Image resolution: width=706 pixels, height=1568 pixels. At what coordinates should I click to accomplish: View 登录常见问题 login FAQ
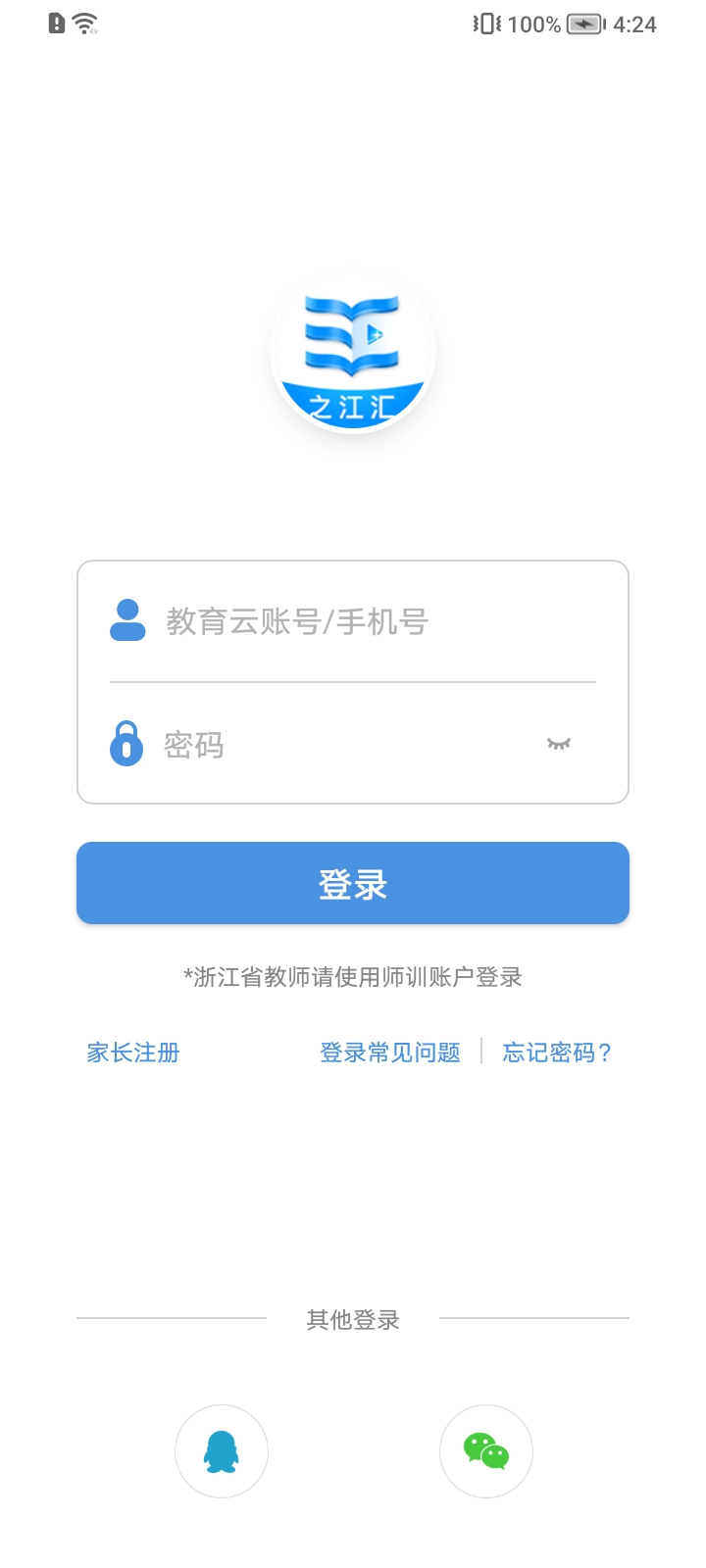click(390, 1053)
